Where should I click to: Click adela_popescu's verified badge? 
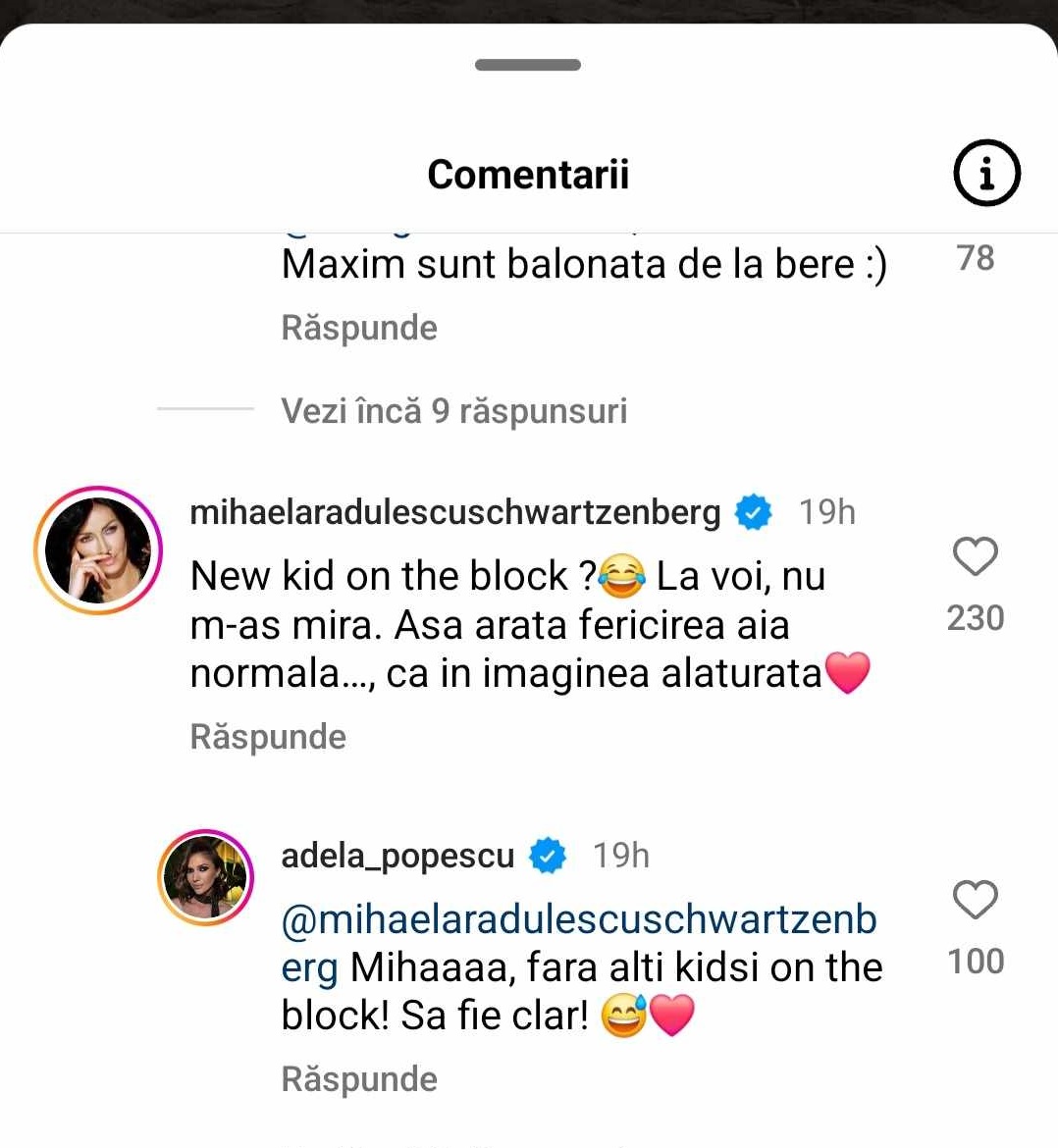(x=547, y=855)
